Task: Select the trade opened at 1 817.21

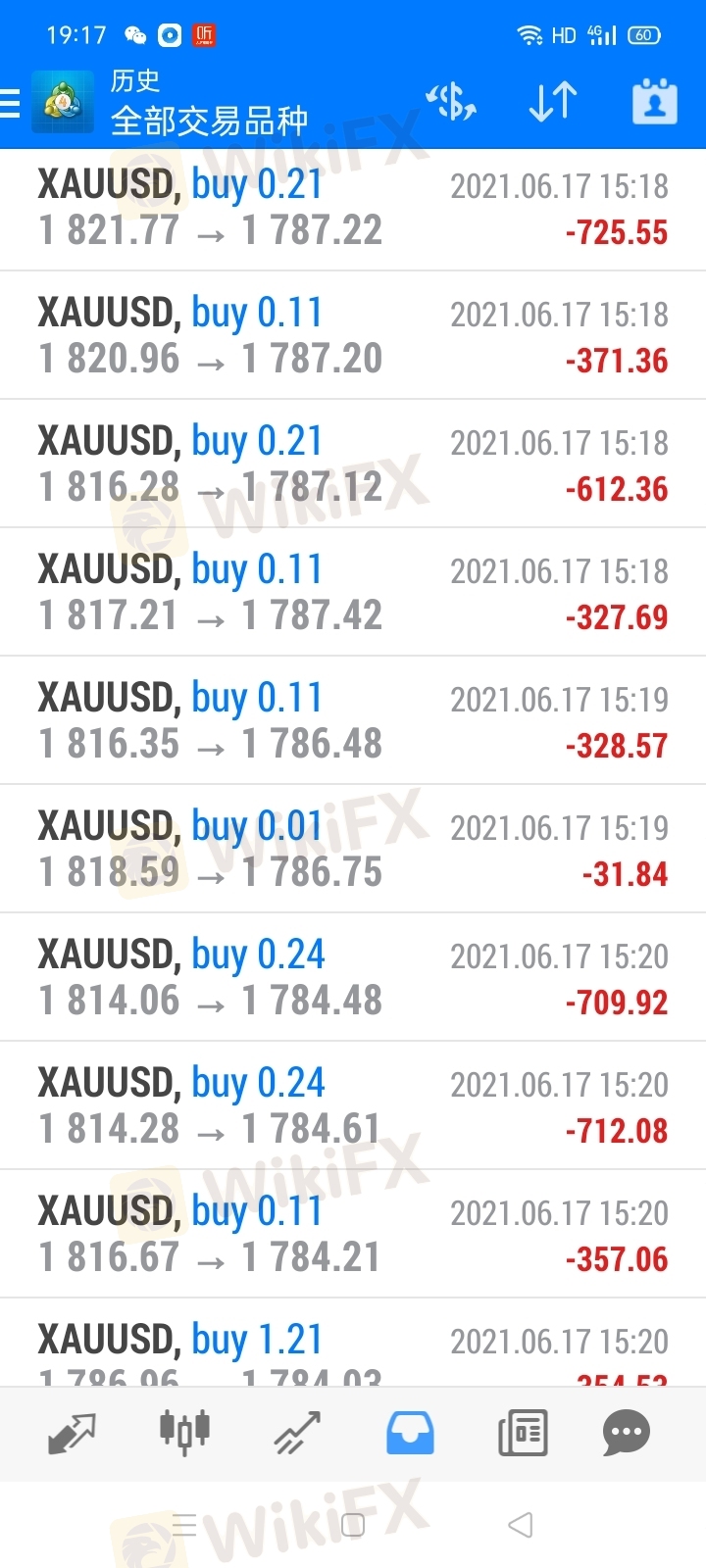Action: tap(353, 593)
